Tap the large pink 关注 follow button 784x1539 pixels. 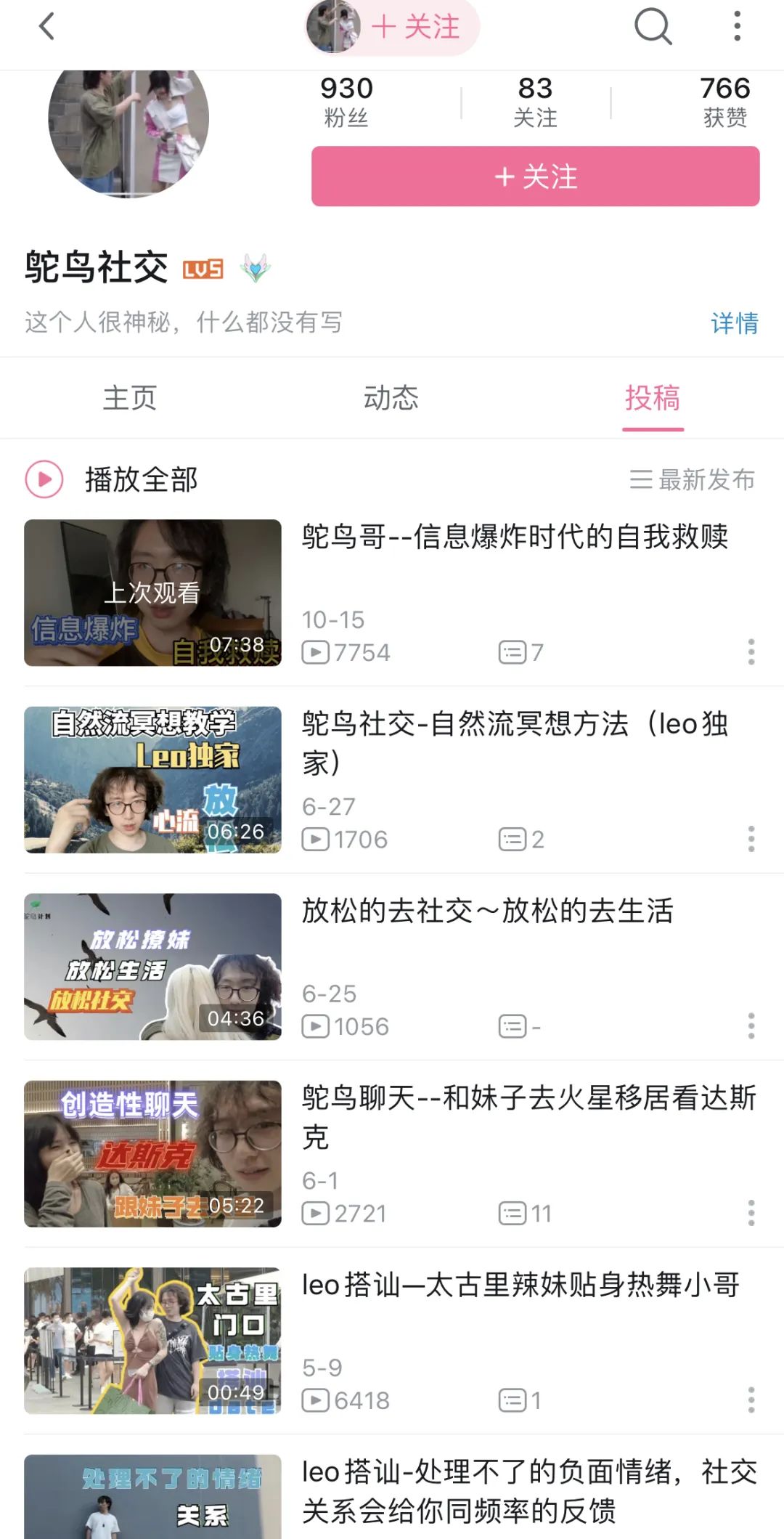pyautogui.click(x=535, y=176)
